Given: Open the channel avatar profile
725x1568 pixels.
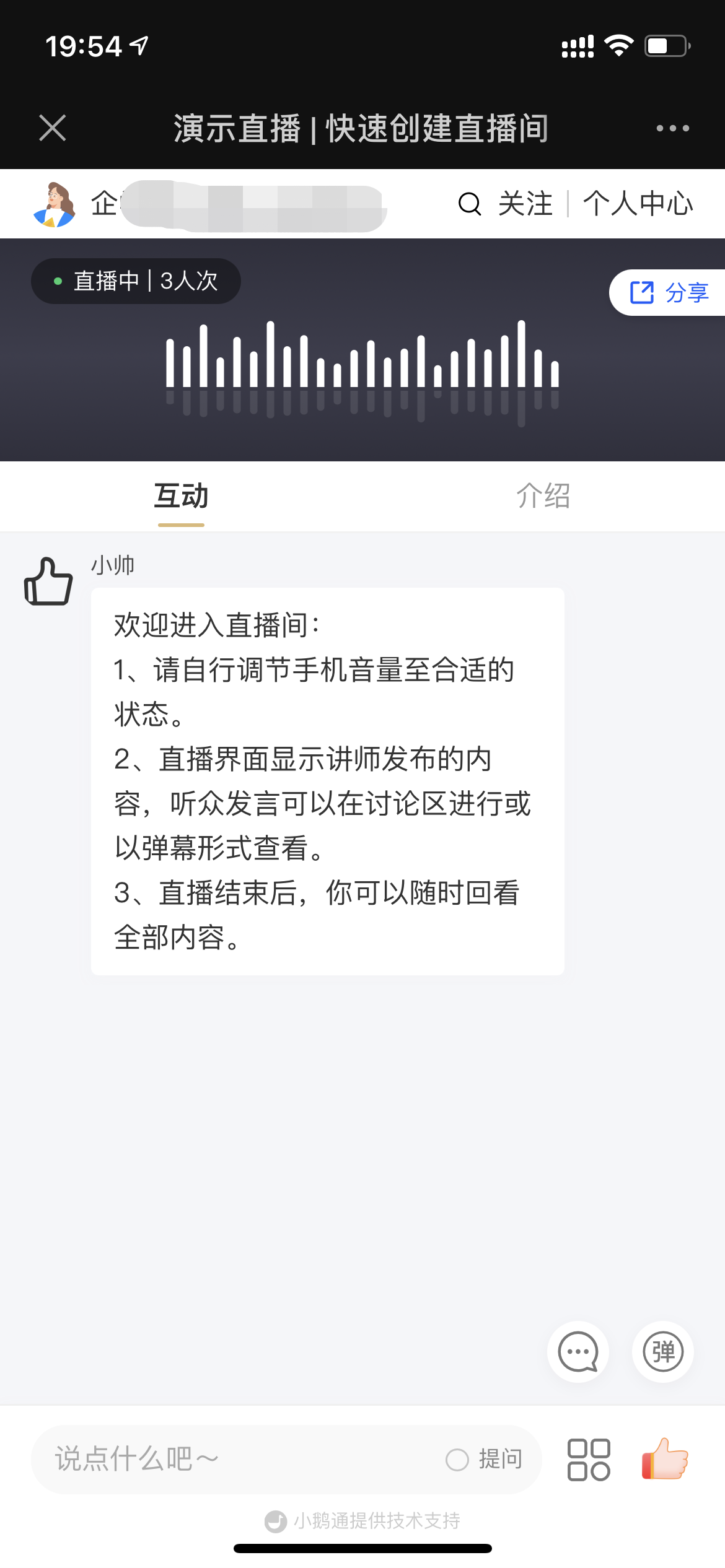Looking at the screenshot, I should pyautogui.click(x=55, y=204).
